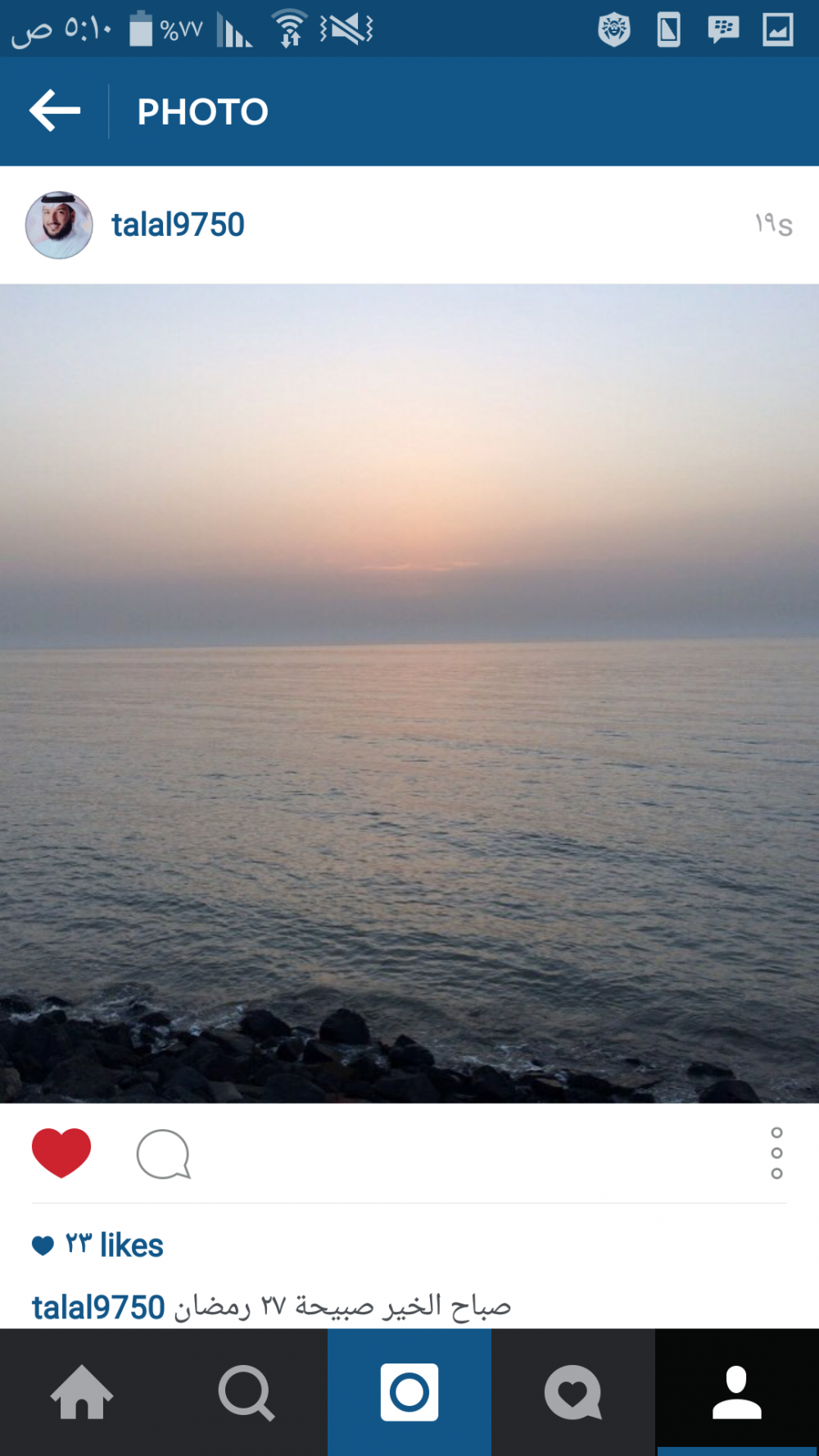
Task: Unlike the photo with the red heart
Action: 61,1153
